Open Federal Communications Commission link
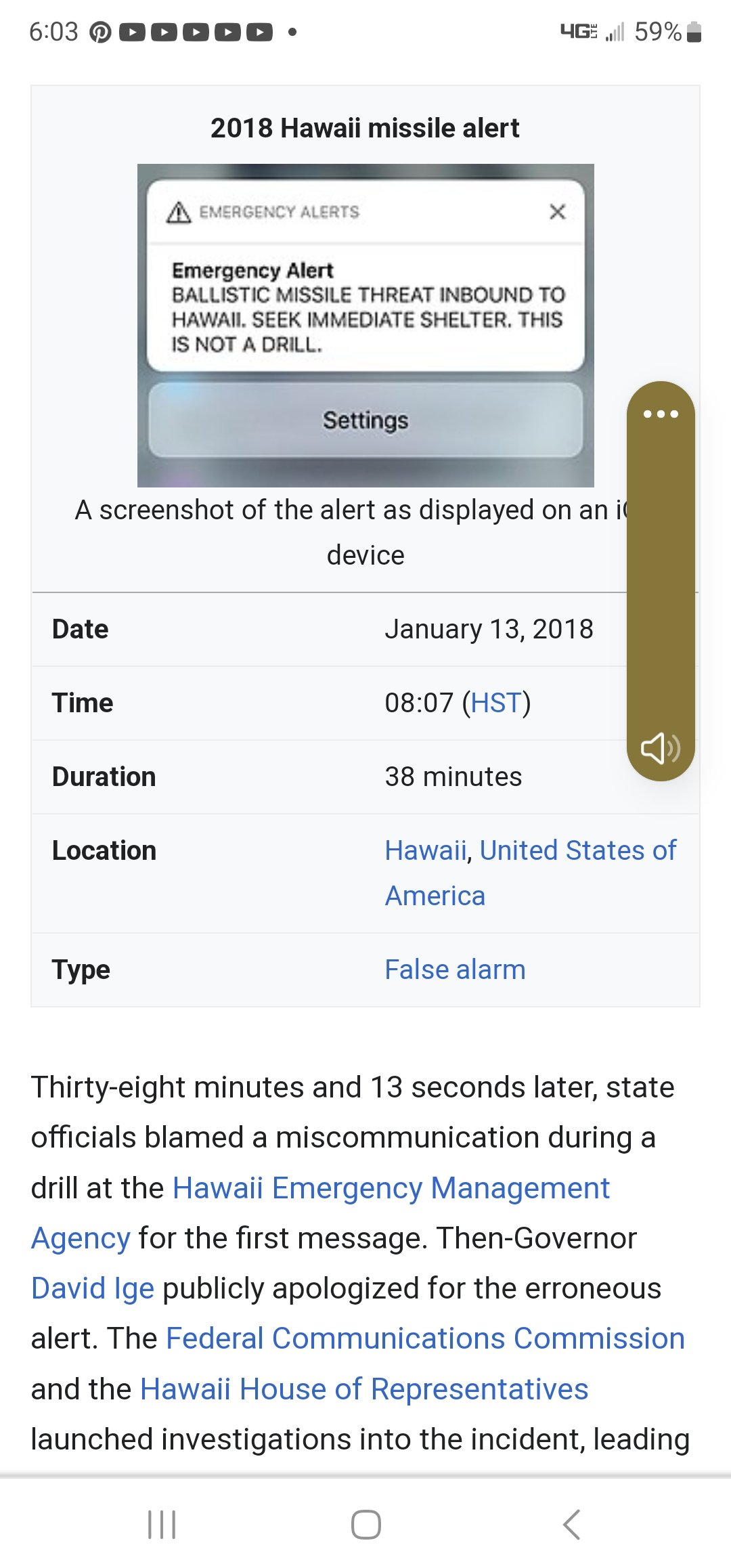The width and height of the screenshot is (731, 1568). coord(425,1338)
